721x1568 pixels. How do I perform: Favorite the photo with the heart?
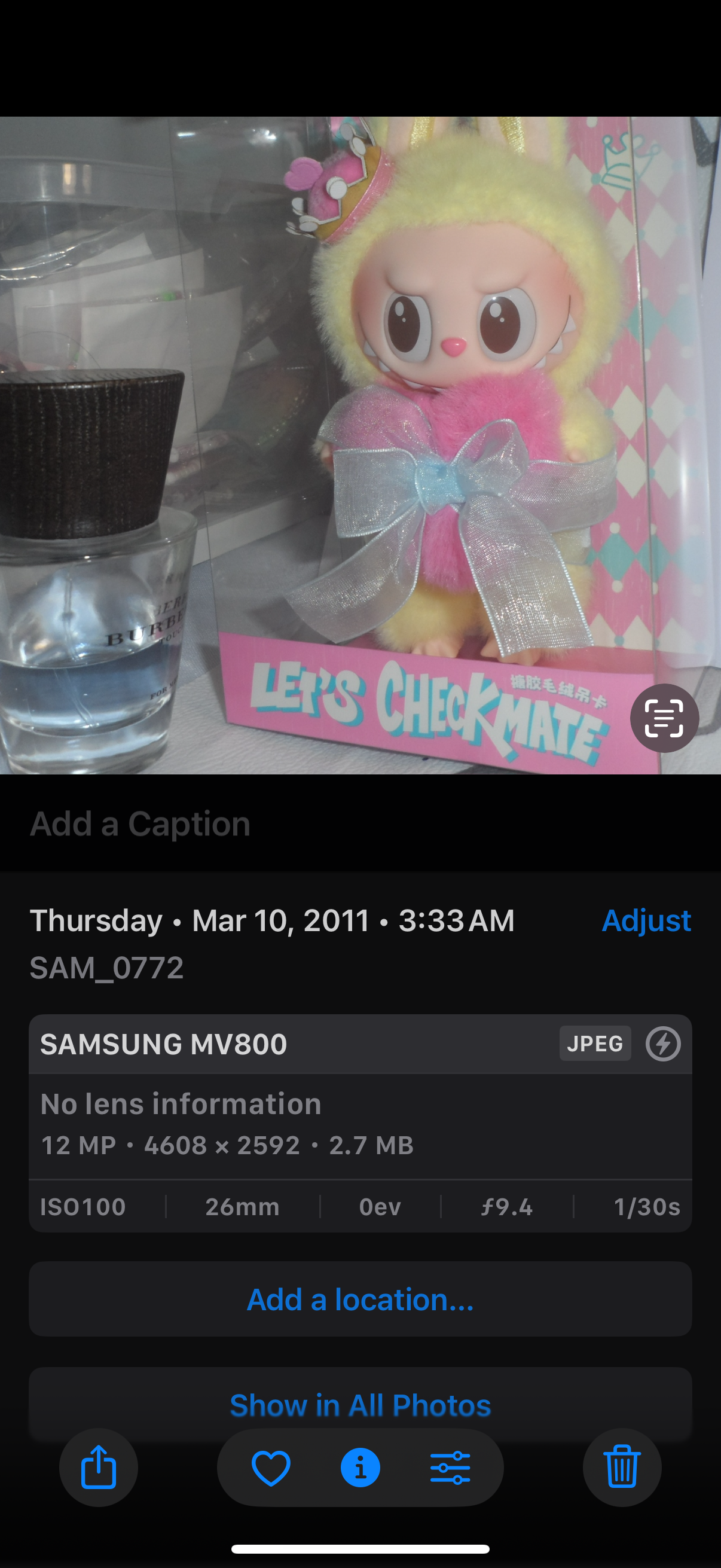pyautogui.click(x=271, y=1468)
